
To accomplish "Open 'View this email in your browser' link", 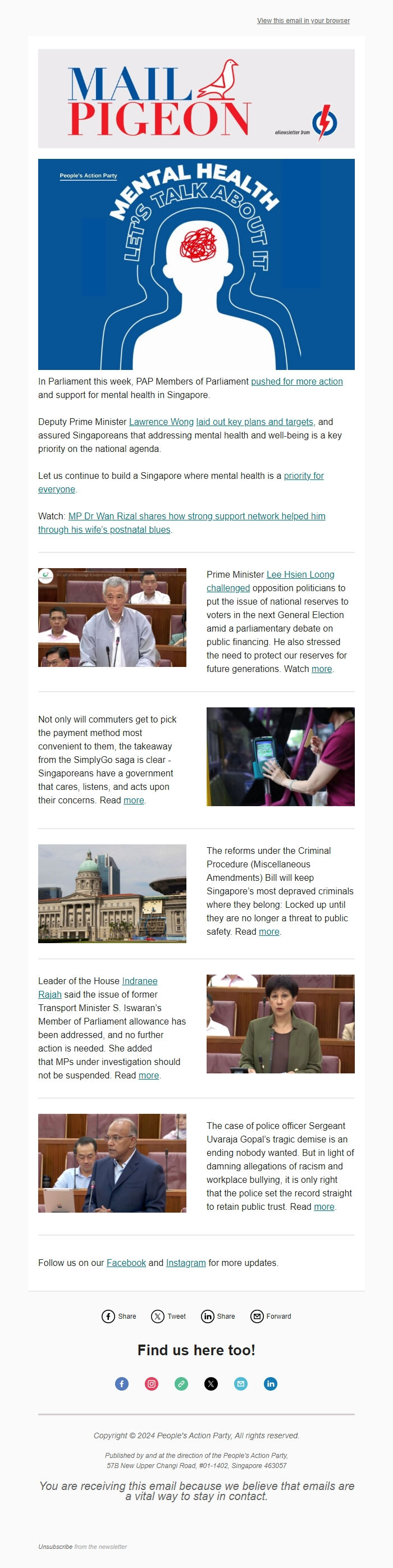I will pyautogui.click(x=303, y=21).
